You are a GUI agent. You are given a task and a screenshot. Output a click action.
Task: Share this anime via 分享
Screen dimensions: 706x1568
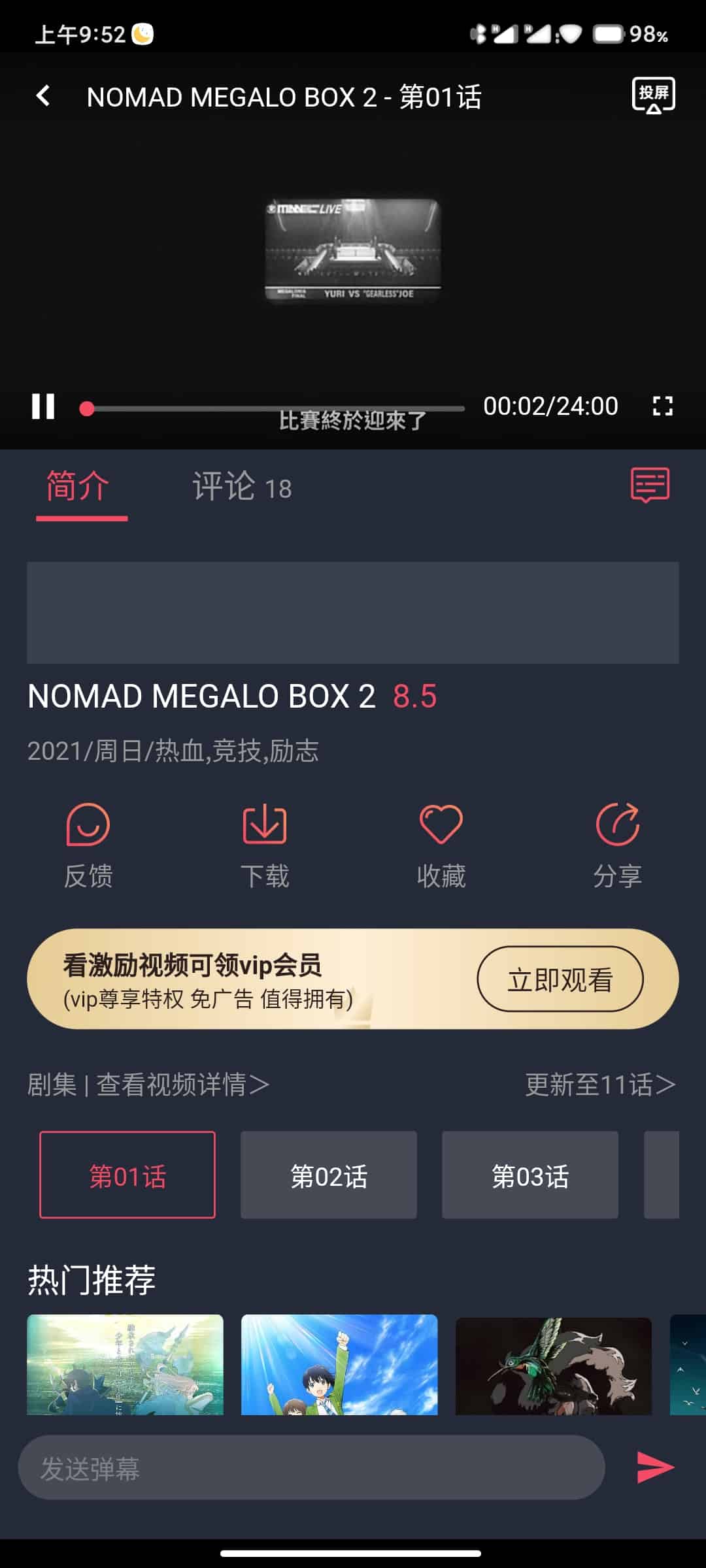coord(617,845)
